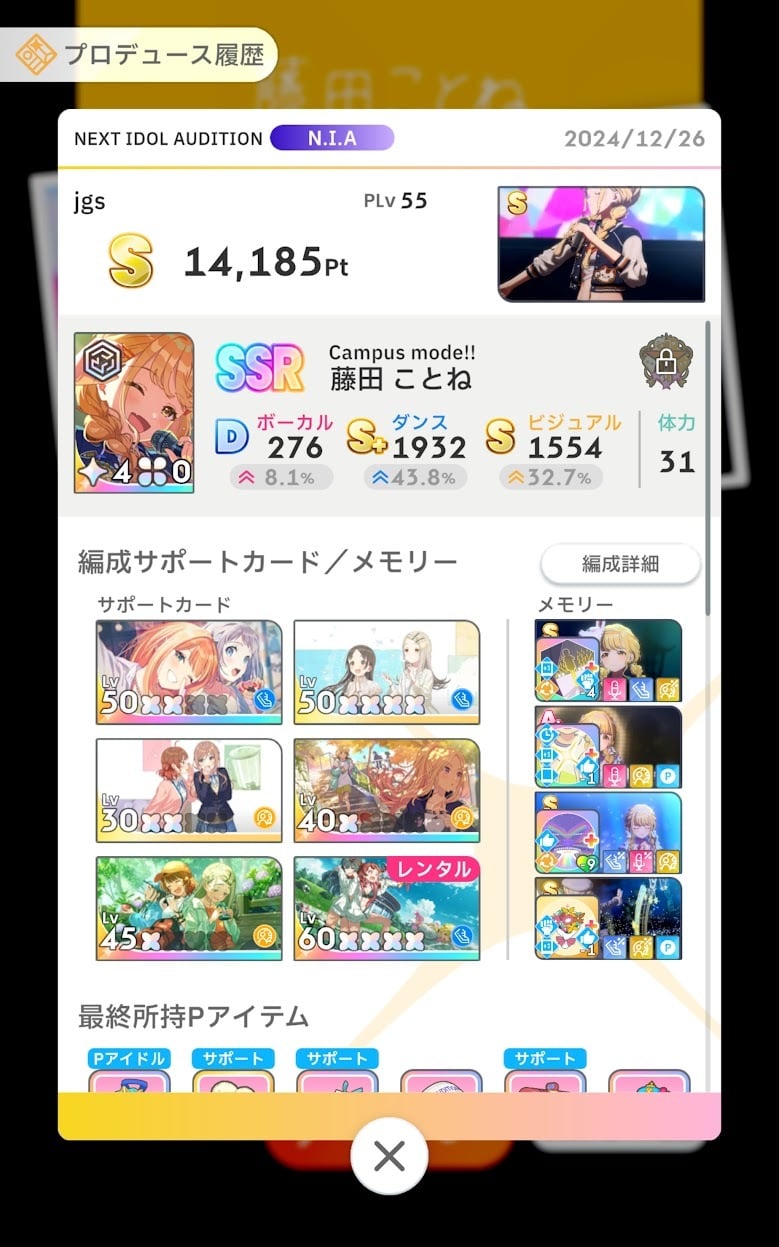Screen dimensions: 779x1247
Task: Open the Lv 45 support card
Action: [x=189, y=908]
